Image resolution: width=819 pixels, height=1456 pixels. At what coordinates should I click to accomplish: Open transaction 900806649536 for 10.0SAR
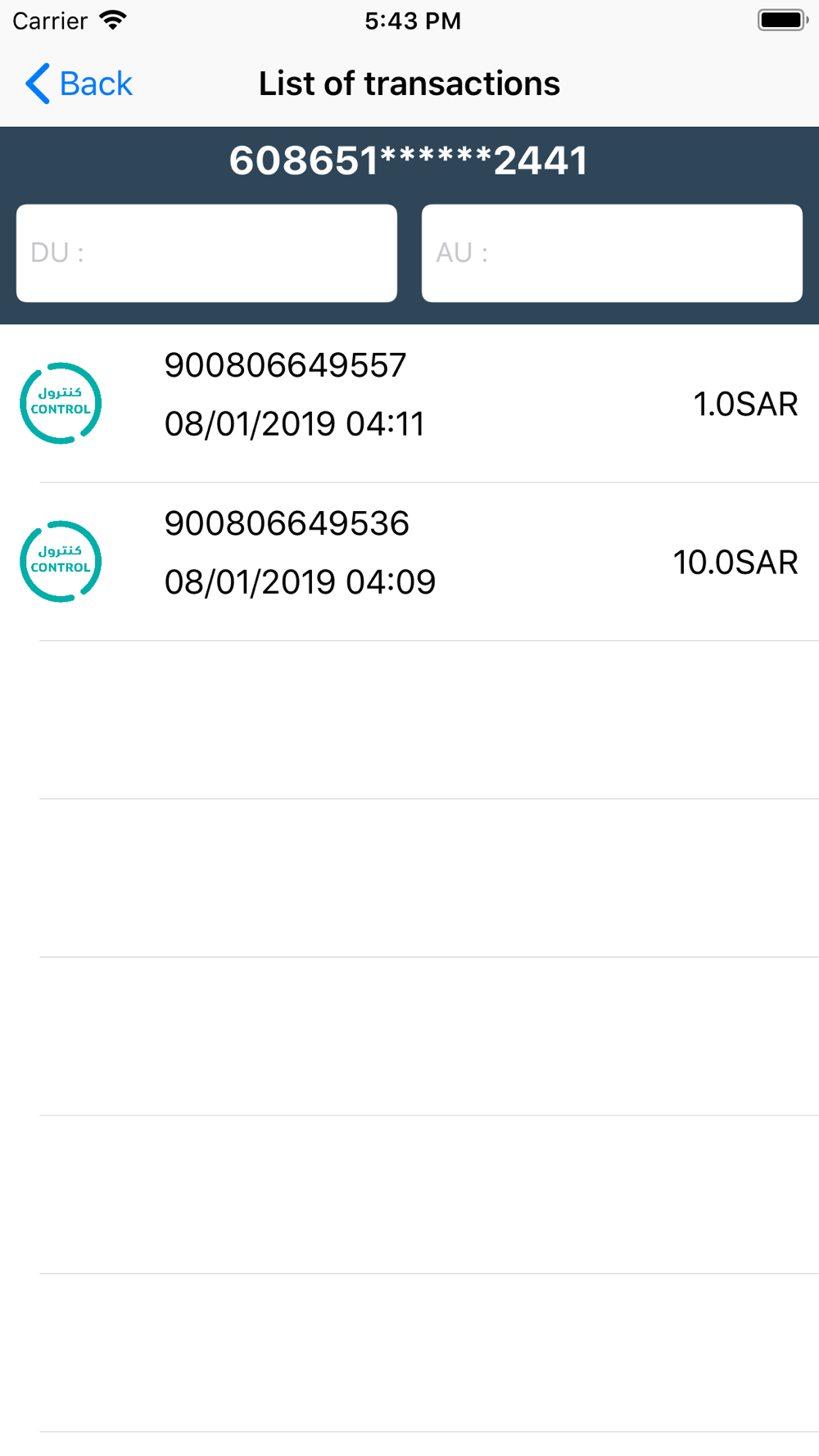coord(409,562)
